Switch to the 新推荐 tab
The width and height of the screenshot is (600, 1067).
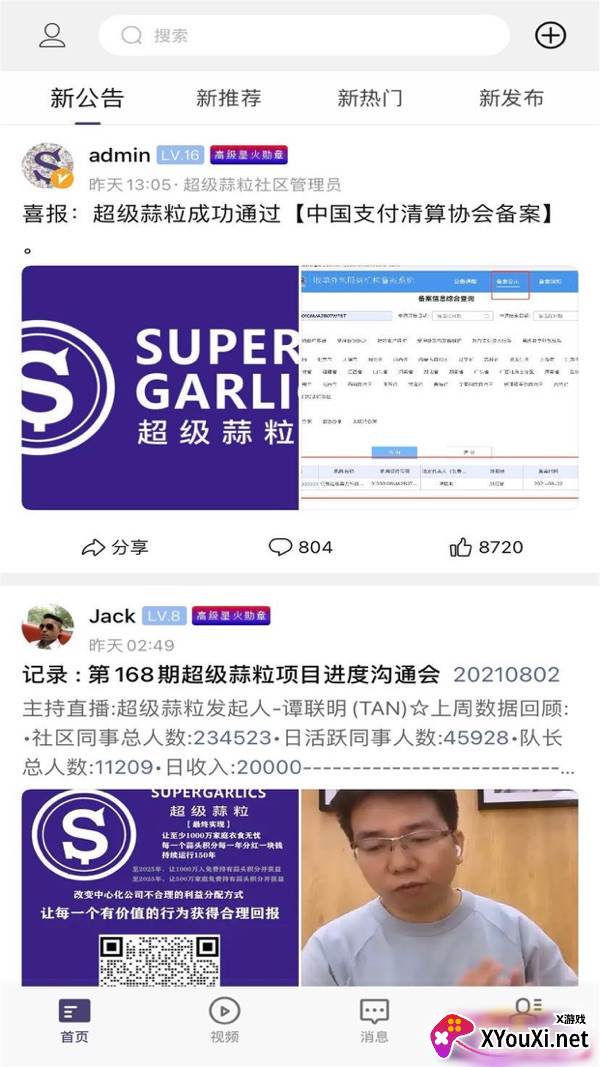tap(229, 98)
